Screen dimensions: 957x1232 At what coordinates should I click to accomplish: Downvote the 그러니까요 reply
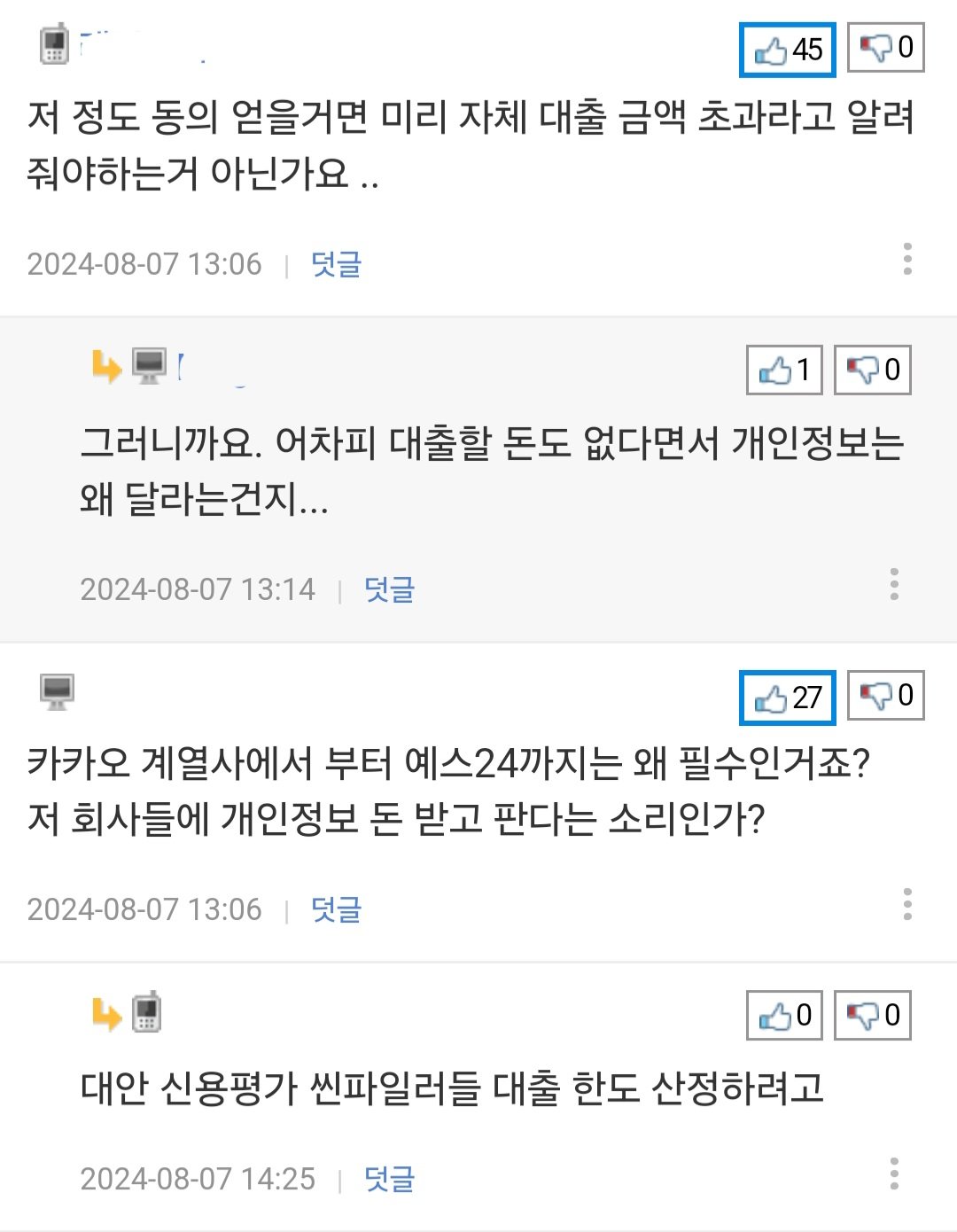point(872,370)
